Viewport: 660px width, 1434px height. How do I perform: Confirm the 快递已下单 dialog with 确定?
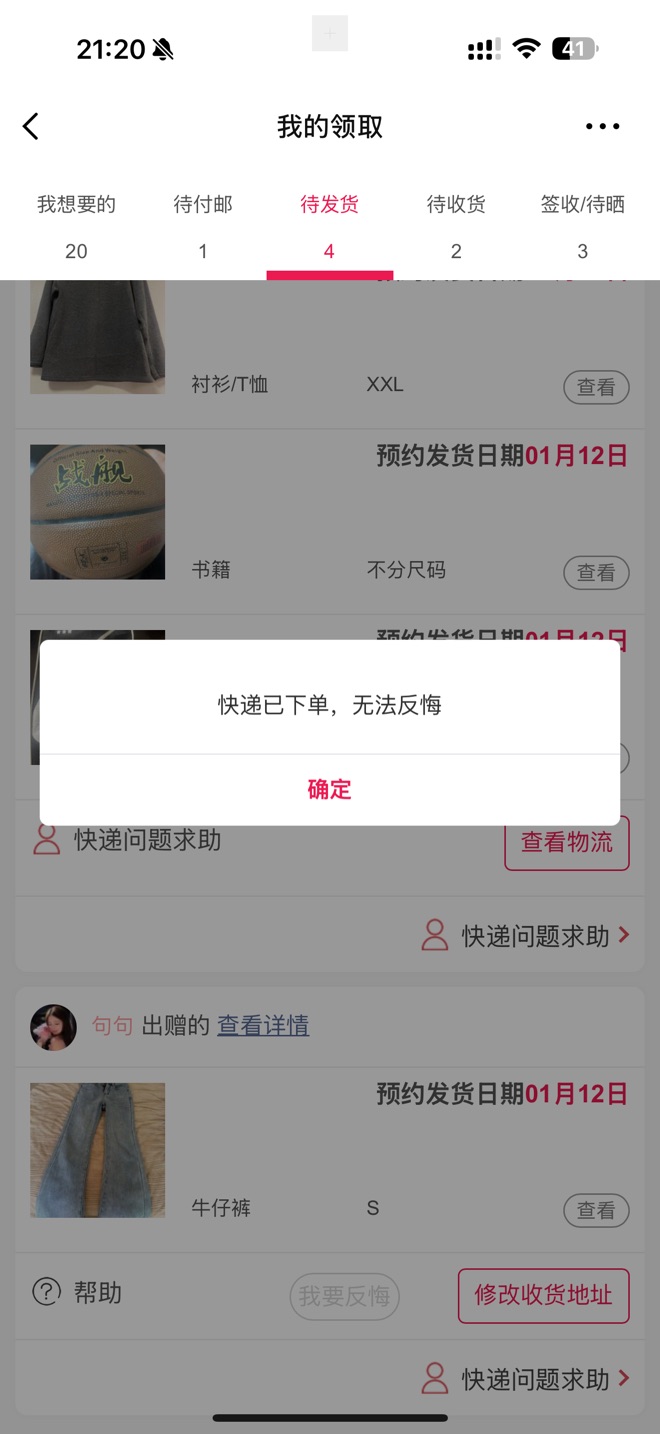point(330,789)
